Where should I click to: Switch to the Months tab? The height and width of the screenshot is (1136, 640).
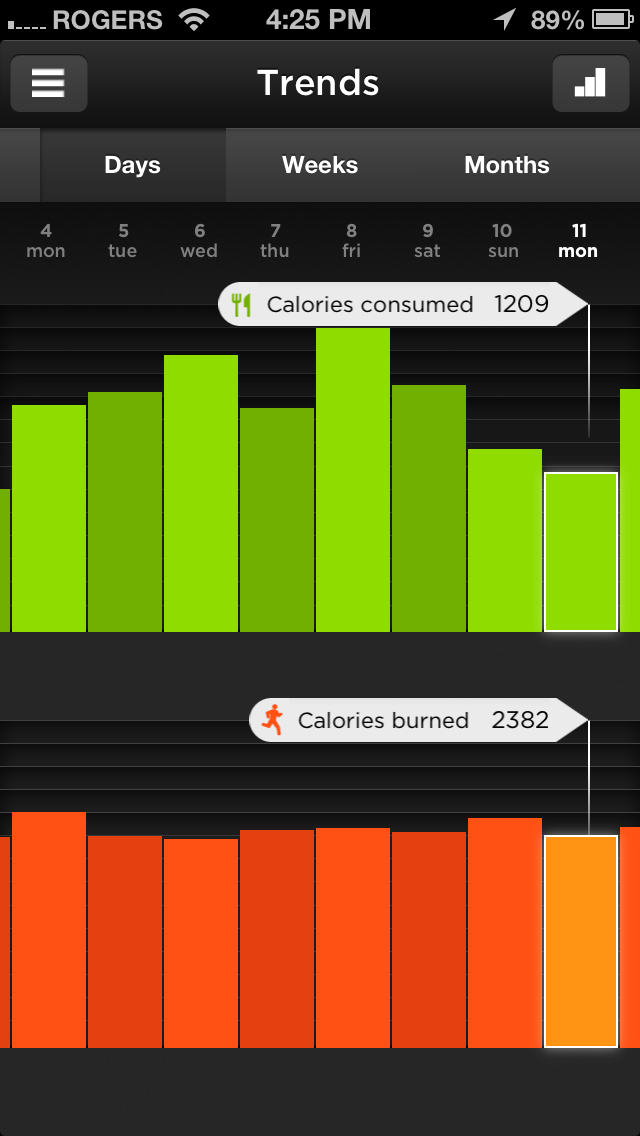tap(507, 165)
